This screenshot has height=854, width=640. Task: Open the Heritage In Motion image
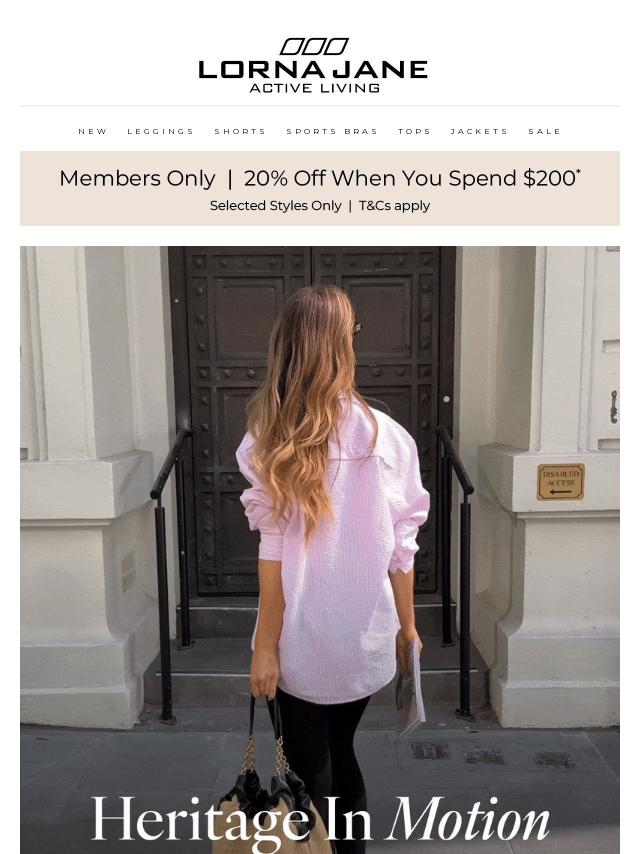320,550
